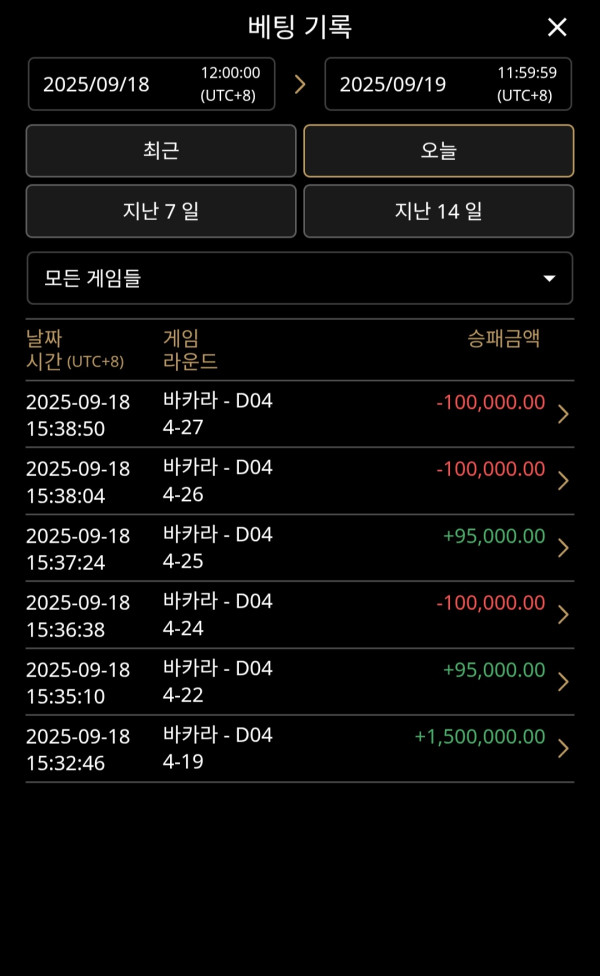This screenshot has width=600, height=976.
Task: Open bet record for round 4-27
Action: point(300,414)
